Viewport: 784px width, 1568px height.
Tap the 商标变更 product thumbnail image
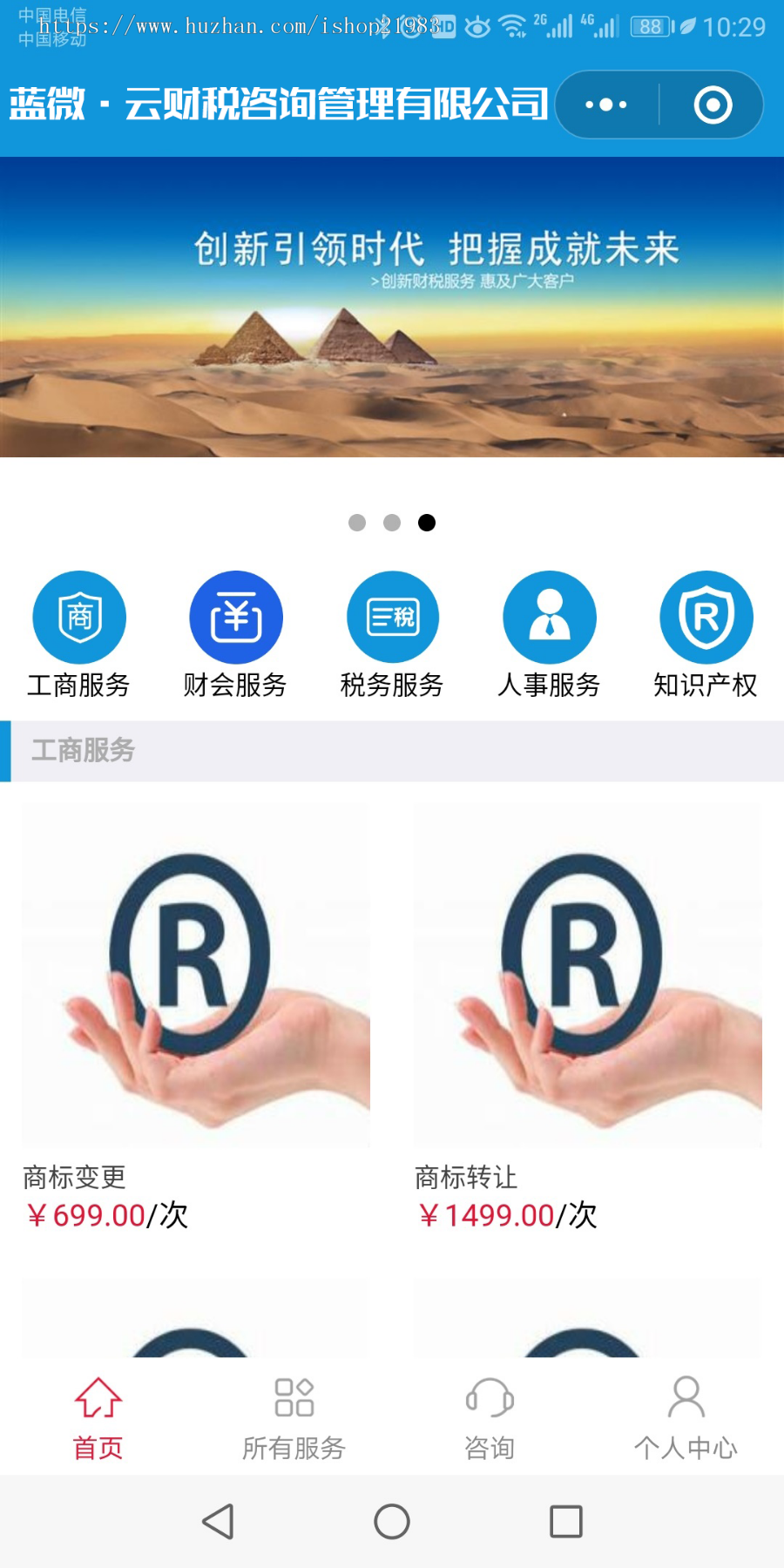194,976
